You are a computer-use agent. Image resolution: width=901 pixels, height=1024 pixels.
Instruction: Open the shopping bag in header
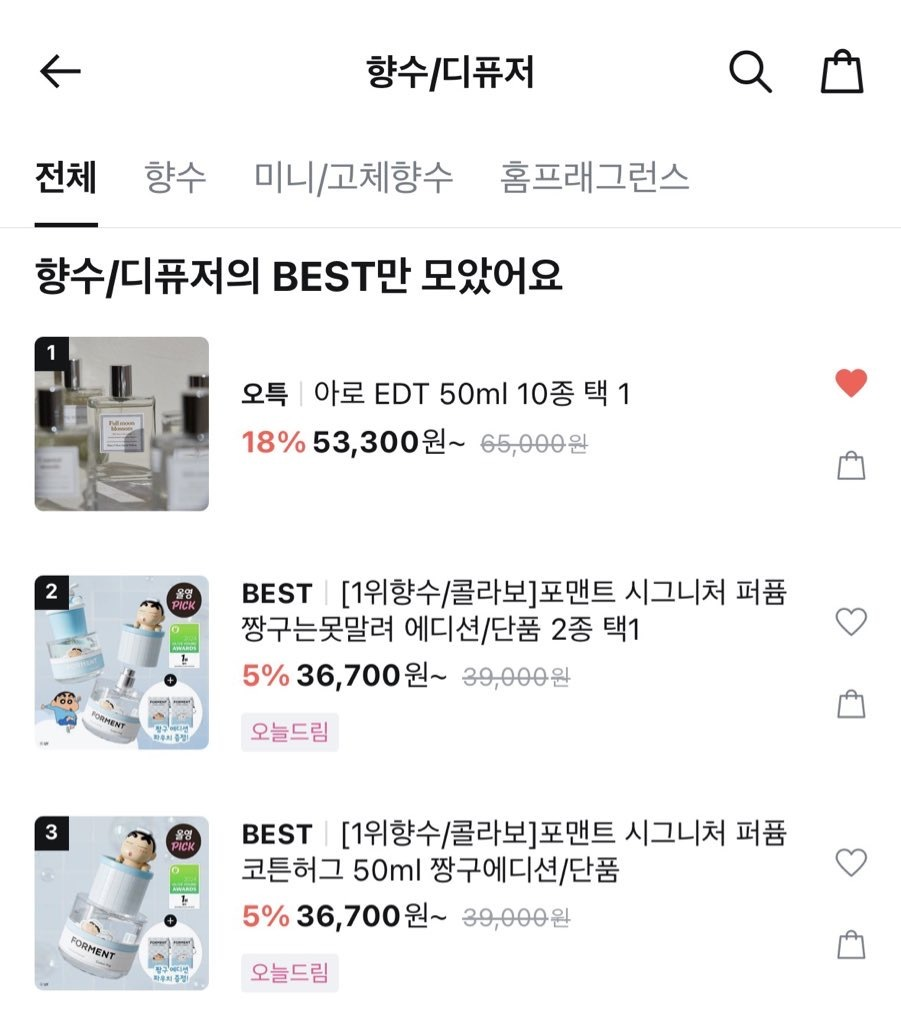[841, 72]
